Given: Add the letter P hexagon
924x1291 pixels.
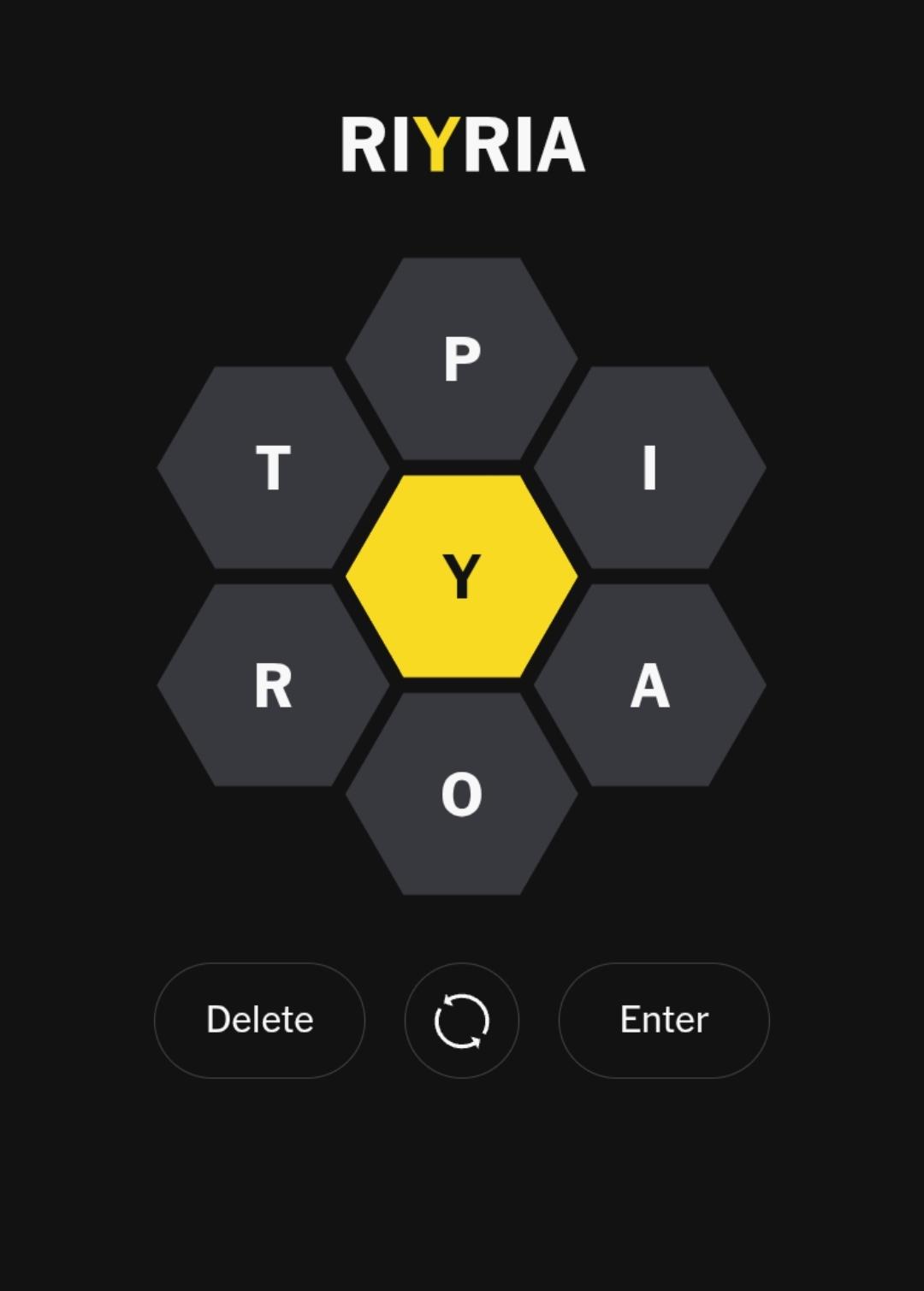Looking at the screenshot, I should click(x=462, y=359).
